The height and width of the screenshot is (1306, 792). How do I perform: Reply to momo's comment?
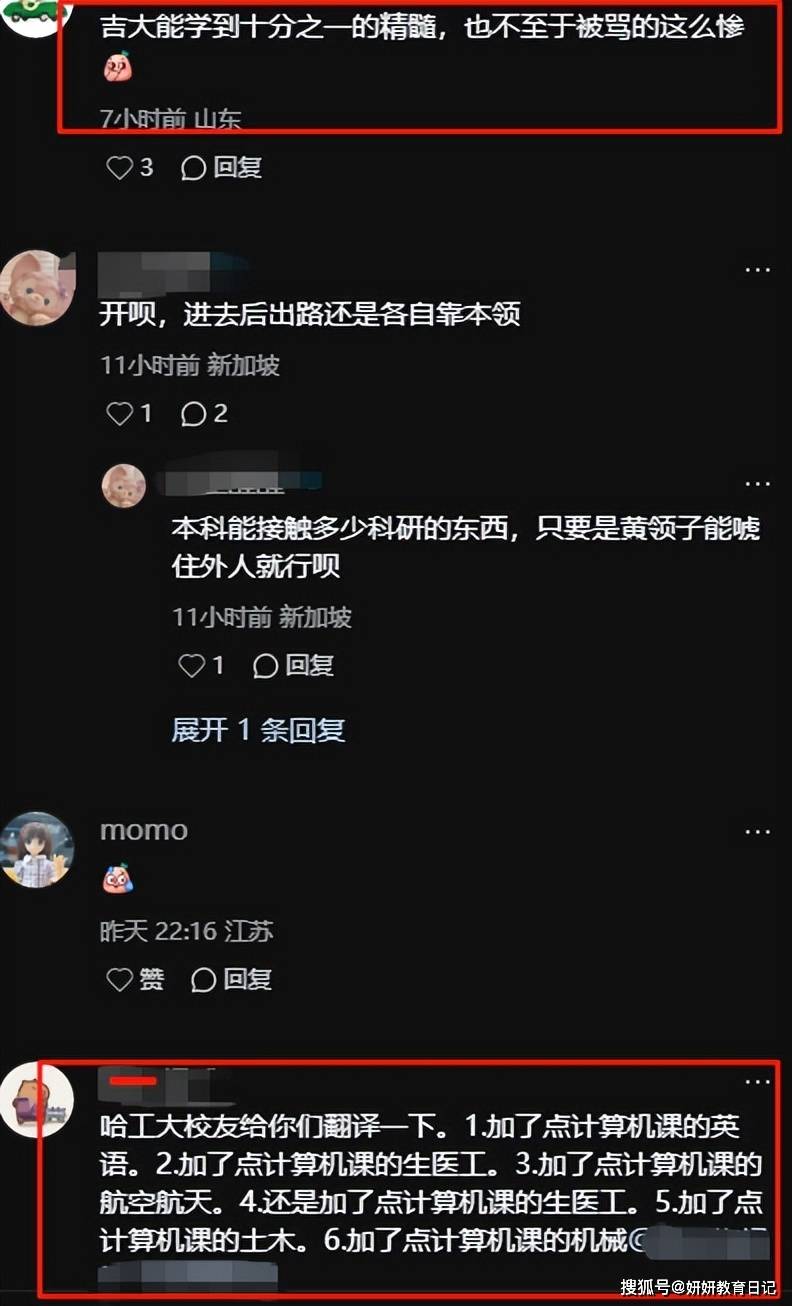232,979
